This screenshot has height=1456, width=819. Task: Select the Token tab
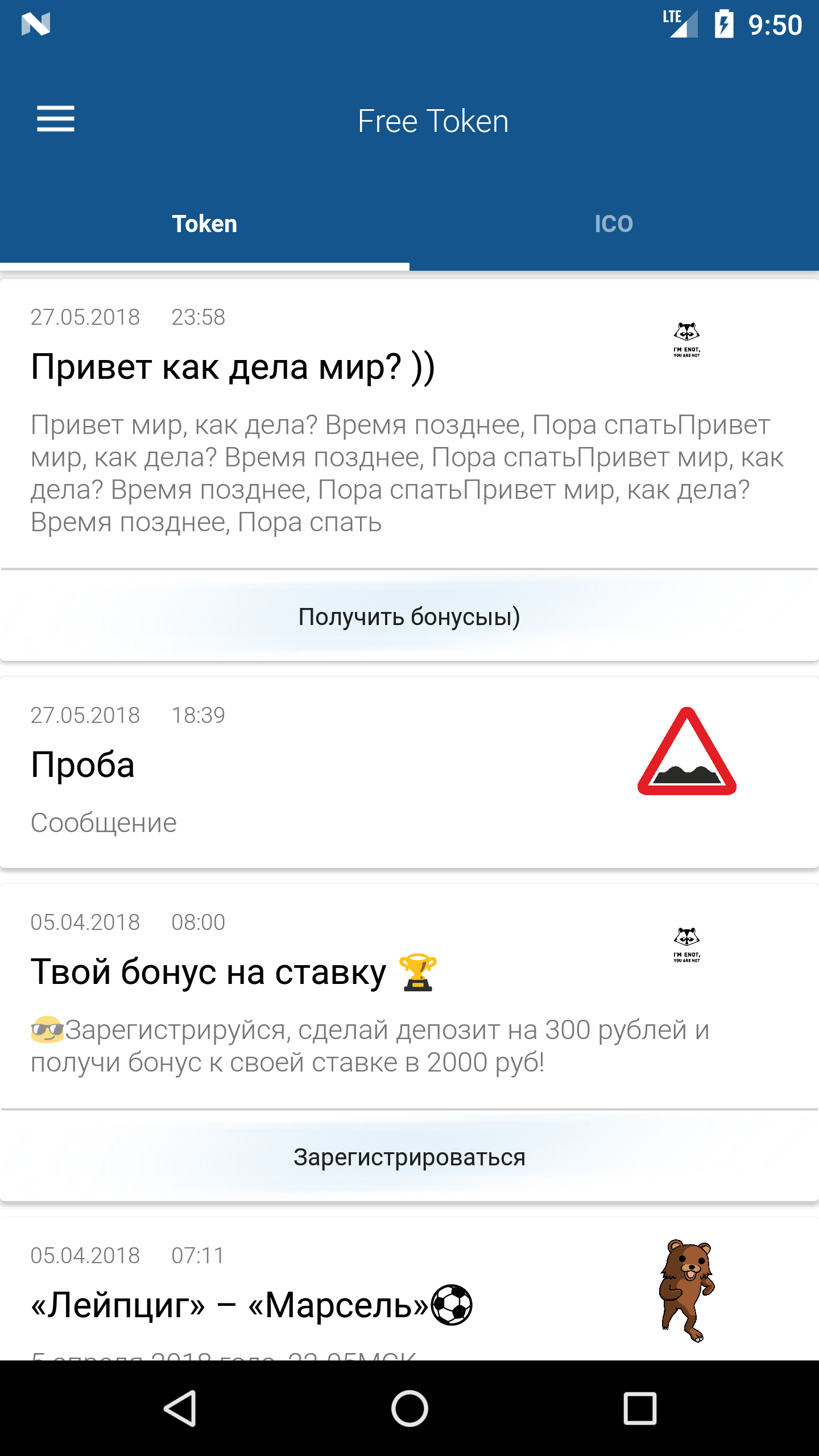coord(205,224)
